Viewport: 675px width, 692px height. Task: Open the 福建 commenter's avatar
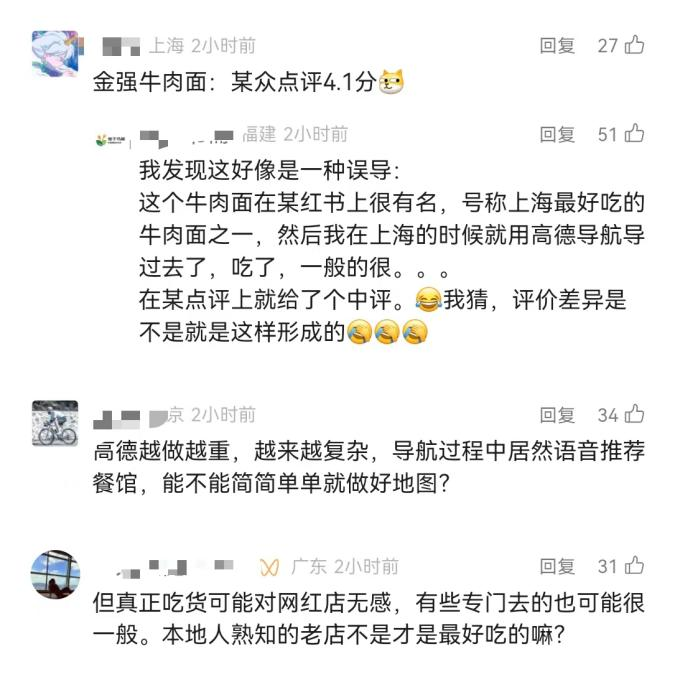[x=109, y=138]
